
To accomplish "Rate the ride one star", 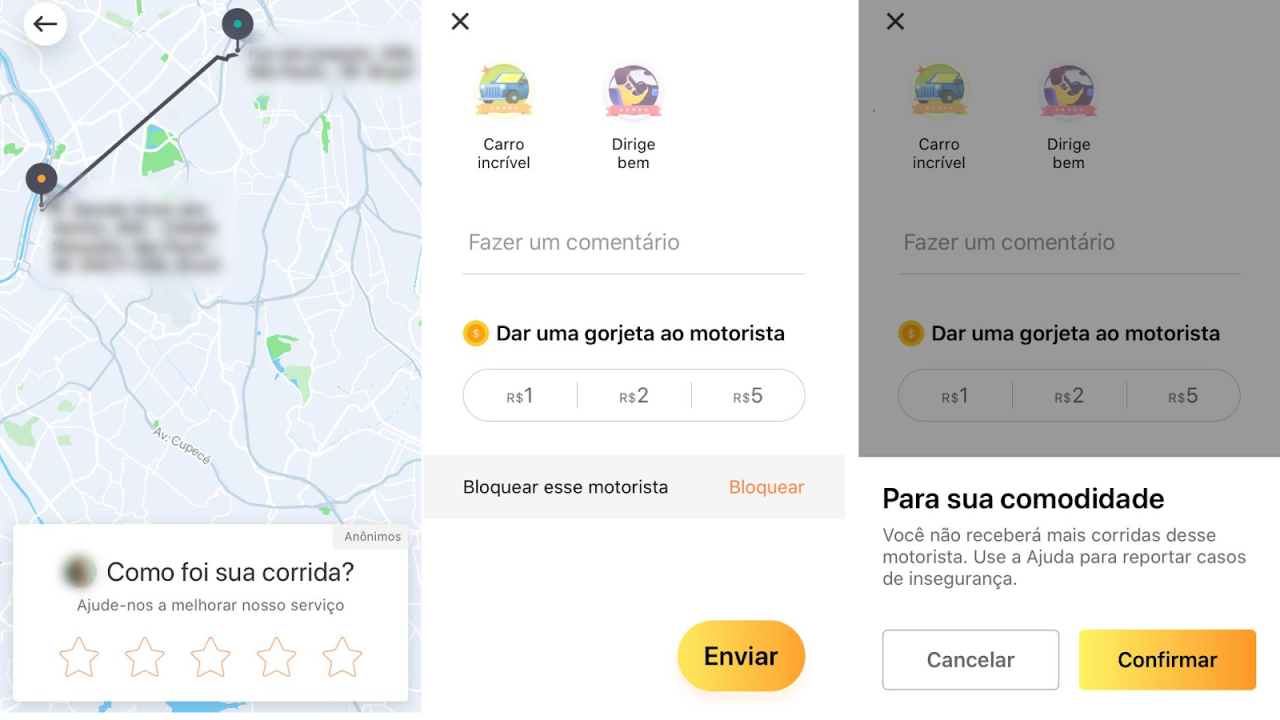I will coord(79,658).
